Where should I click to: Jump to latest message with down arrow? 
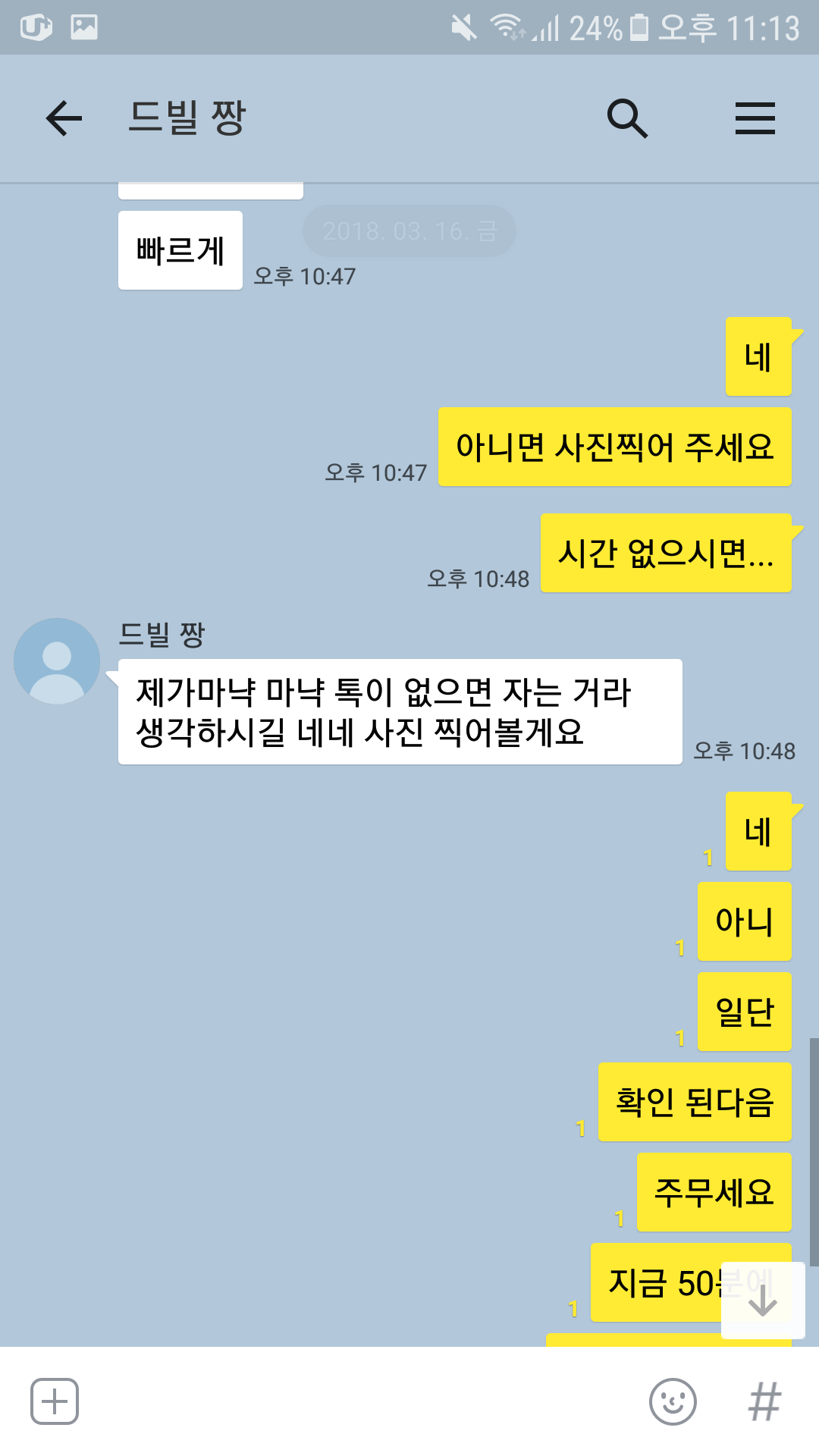click(x=762, y=1301)
